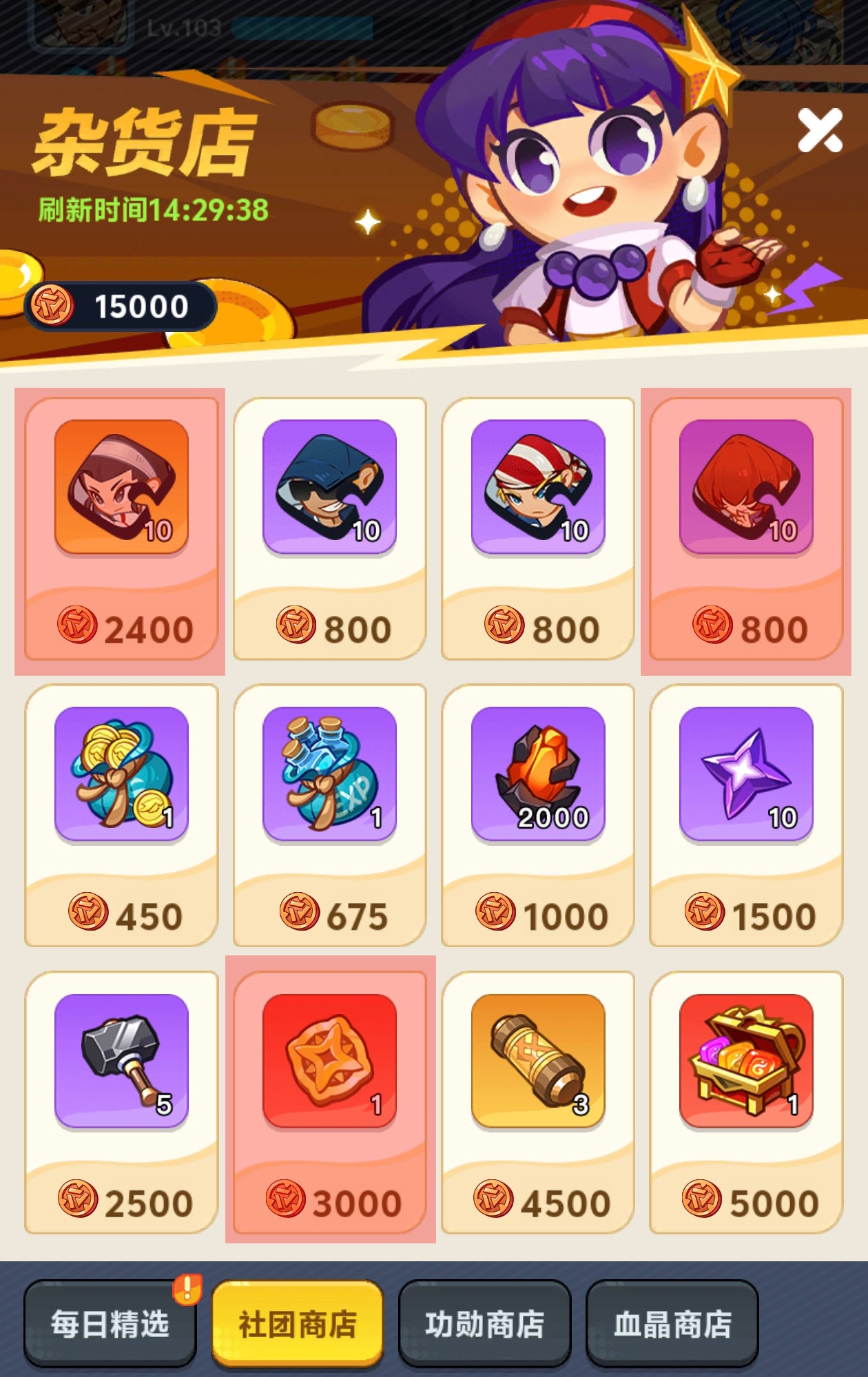Switch to the 血晶商店 tab
This screenshot has width=868, height=1377.
pos(672,1323)
